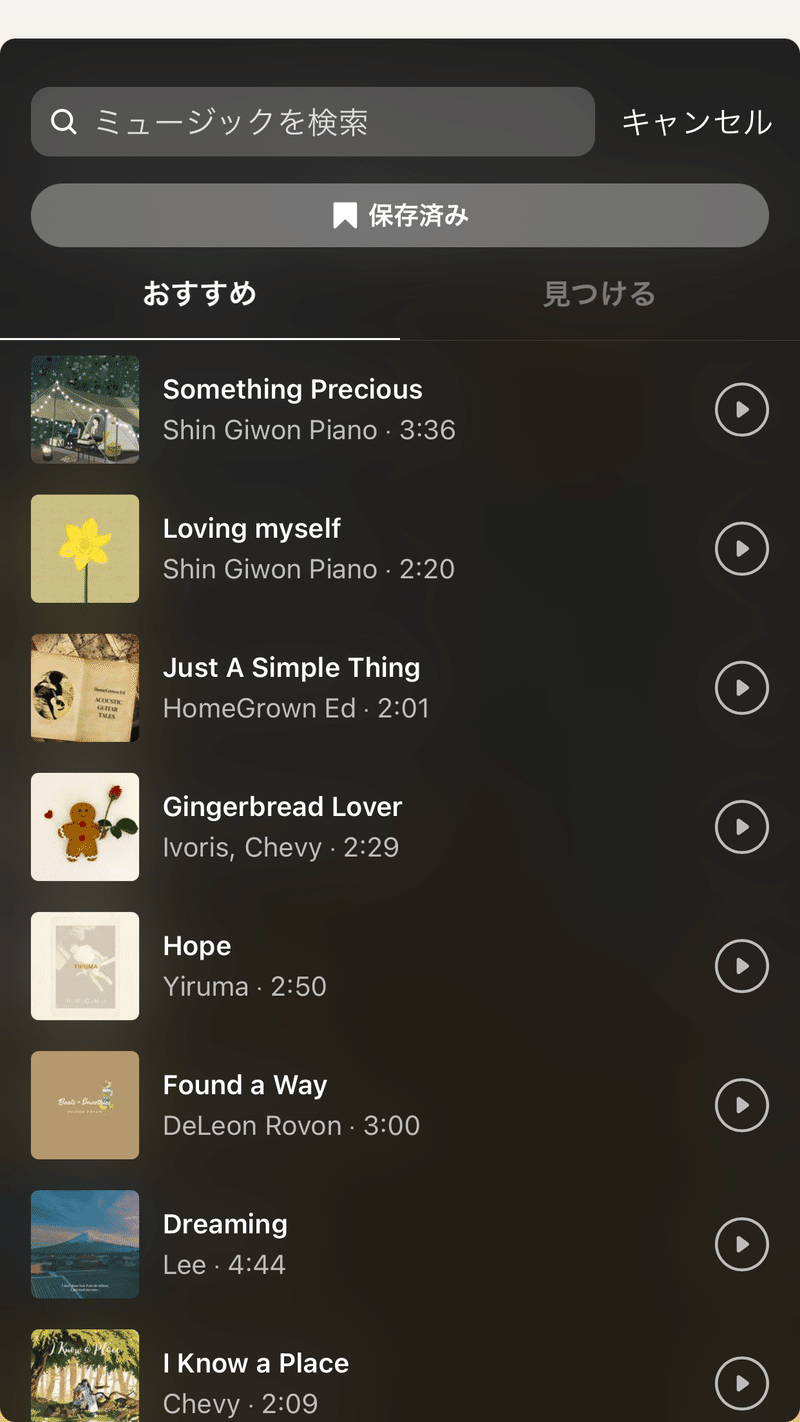Start the preview for Dreaming by Lee
Viewport: 800px width, 1422px height.
pyautogui.click(x=742, y=1244)
